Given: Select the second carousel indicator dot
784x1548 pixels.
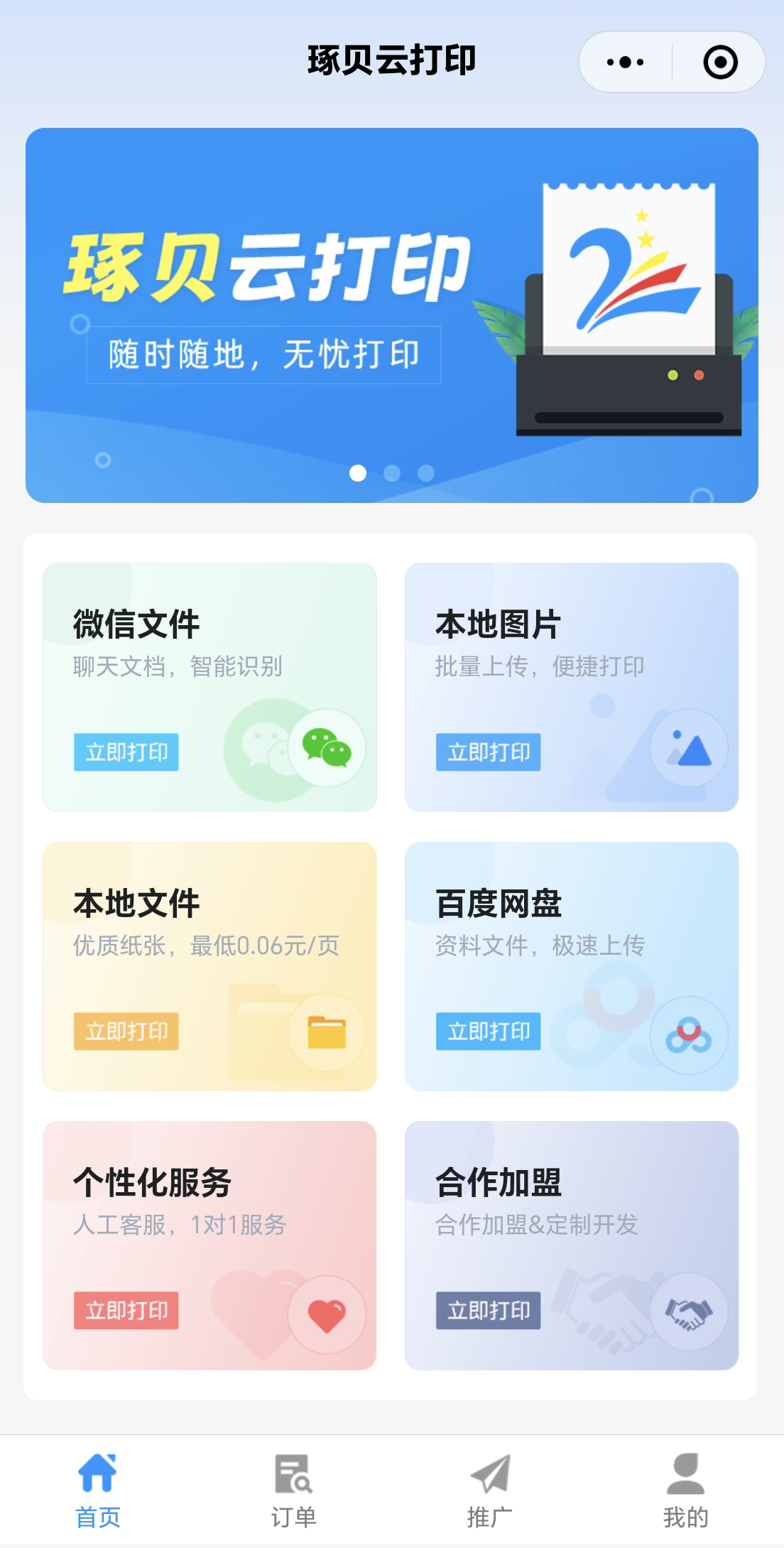Looking at the screenshot, I should click(391, 472).
